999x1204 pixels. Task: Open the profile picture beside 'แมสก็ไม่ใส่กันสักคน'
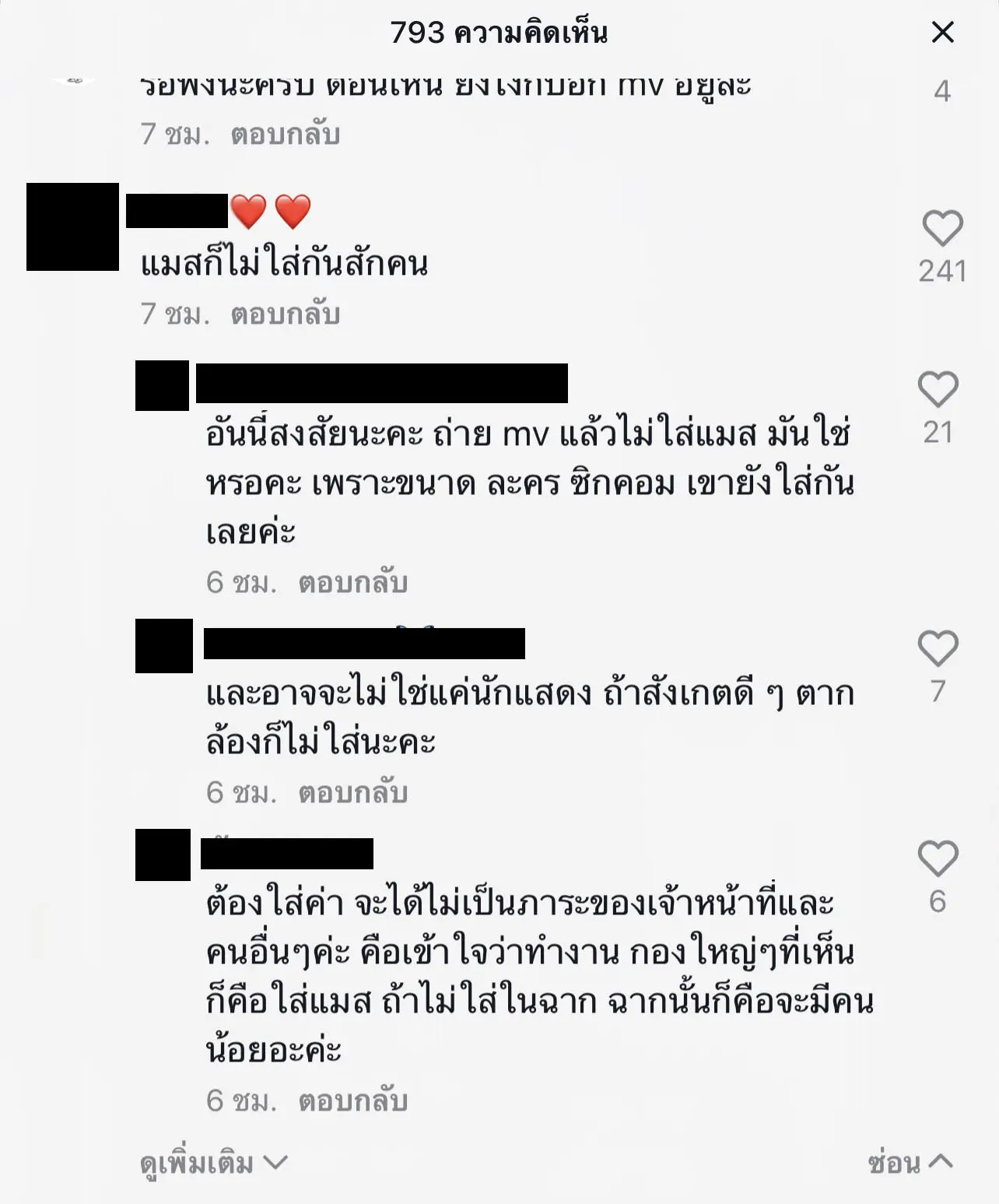(x=72, y=227)
